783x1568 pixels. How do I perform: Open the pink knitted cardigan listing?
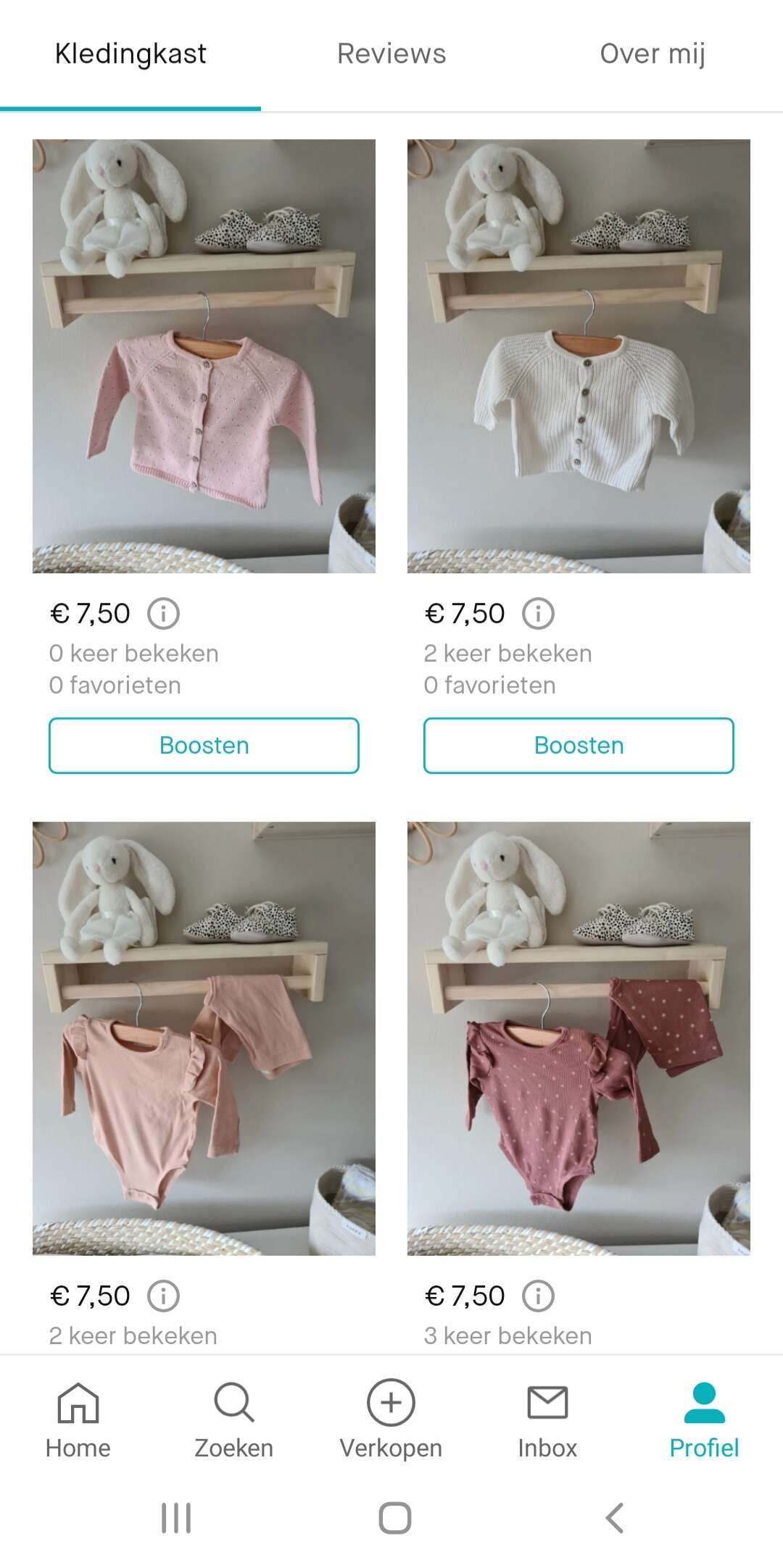204,356
